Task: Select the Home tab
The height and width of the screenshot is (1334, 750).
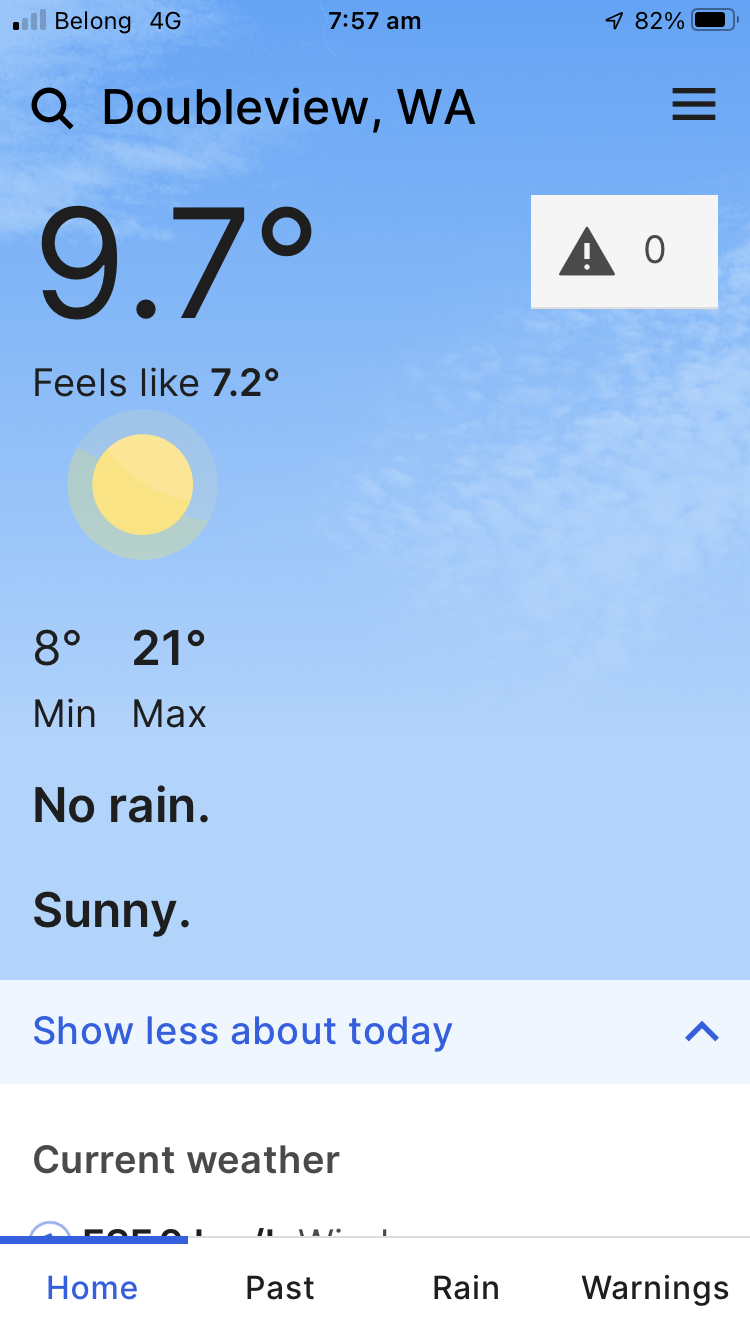Action: pos(93,1287)
